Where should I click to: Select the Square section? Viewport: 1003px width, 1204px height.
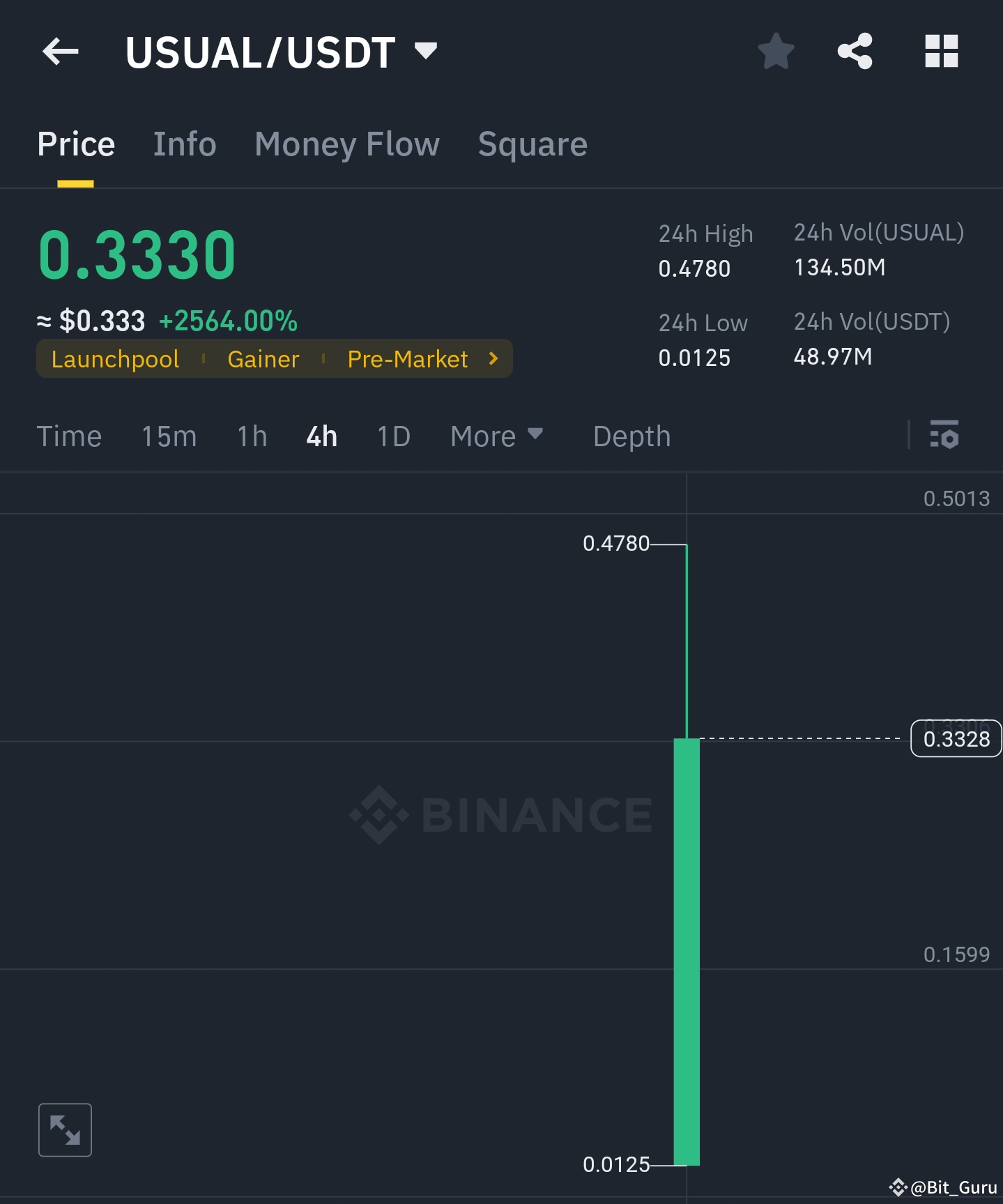532,144
